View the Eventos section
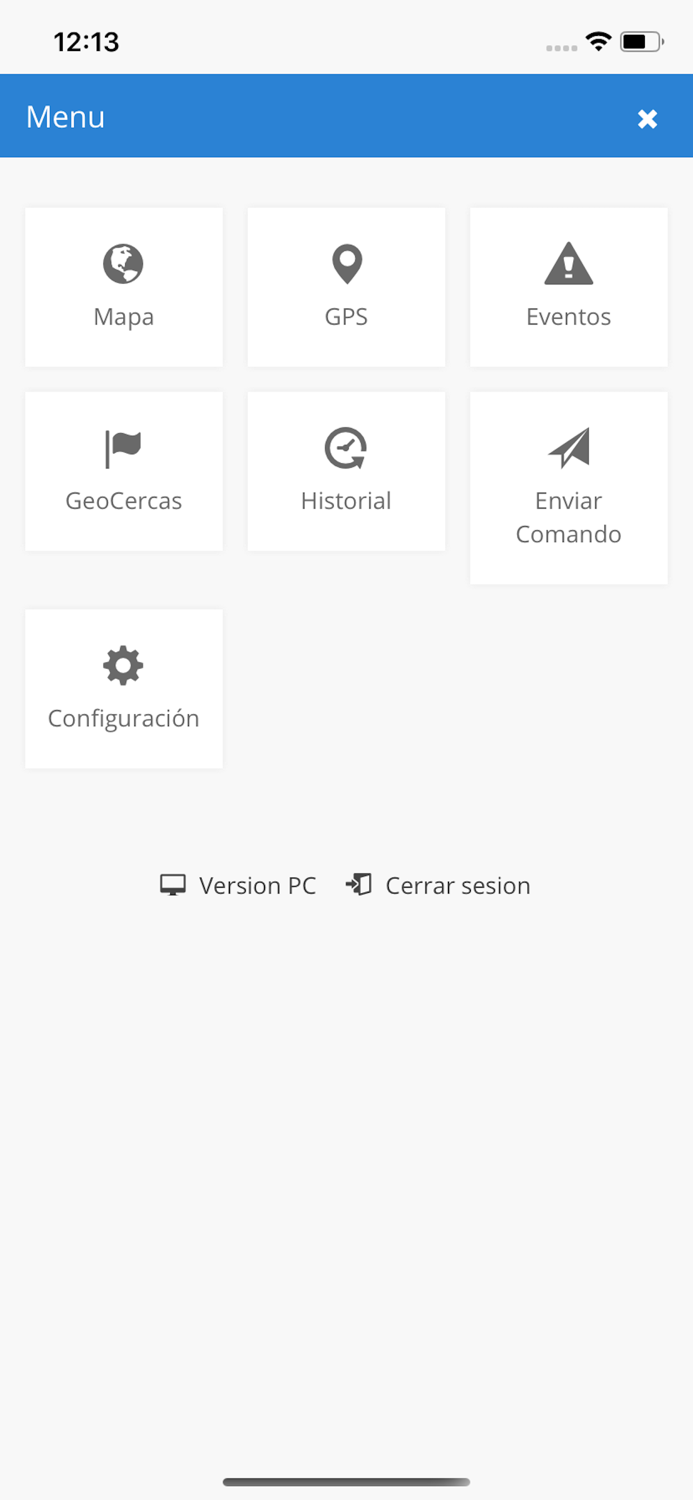The image size is (693, 1500). 568,287
